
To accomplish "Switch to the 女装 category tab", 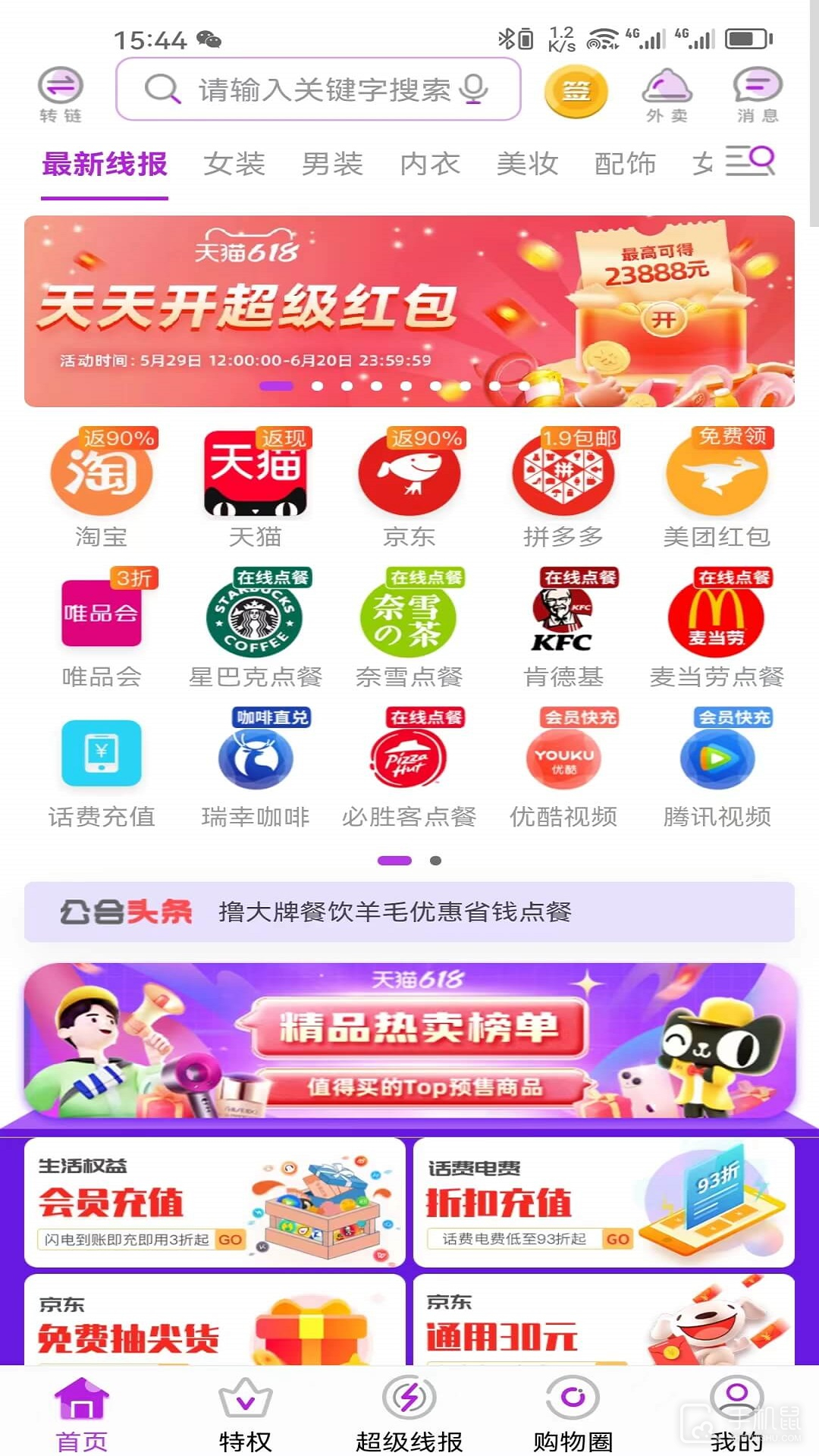I will pos(234,163).
